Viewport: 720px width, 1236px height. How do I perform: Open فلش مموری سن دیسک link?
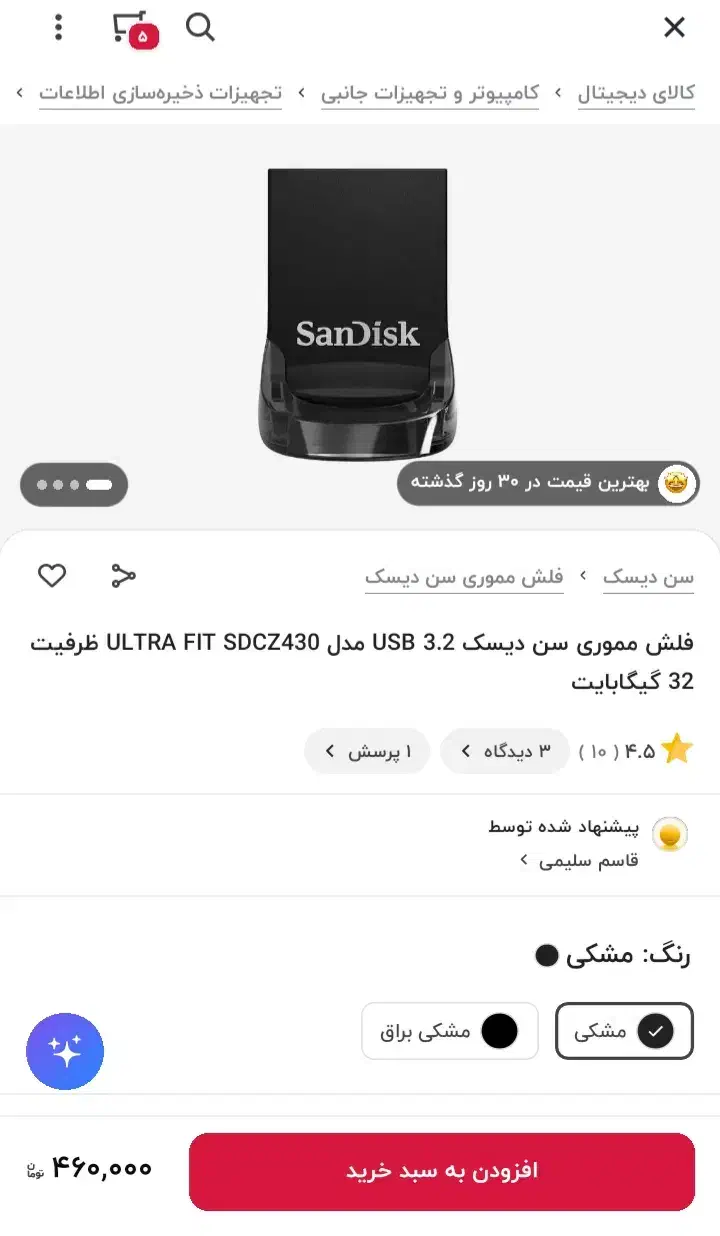coord(464,577)
